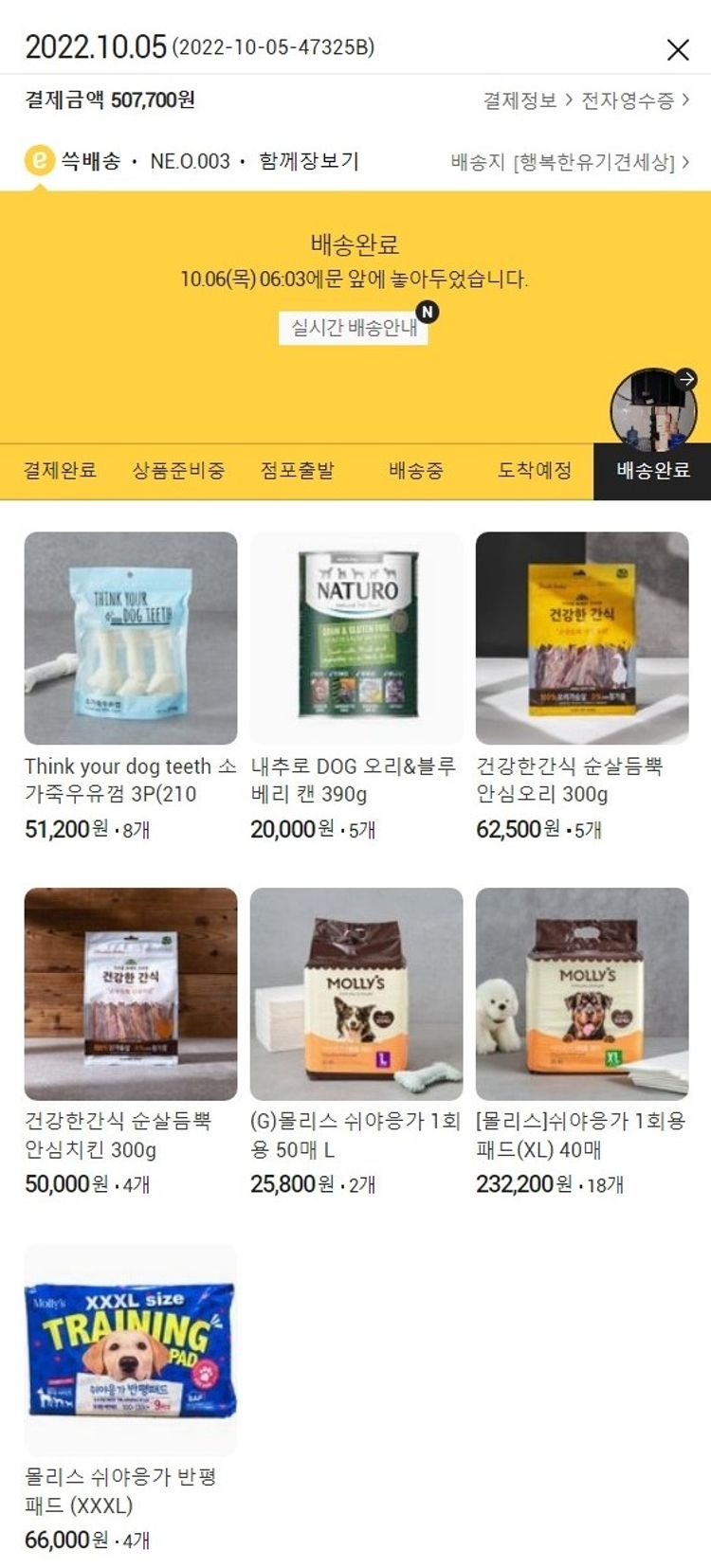Open 몰리스 쉬야응가 반평패드 (XXXL) product
Viewport: 711px width, 1568px height.
point(131,1350)
